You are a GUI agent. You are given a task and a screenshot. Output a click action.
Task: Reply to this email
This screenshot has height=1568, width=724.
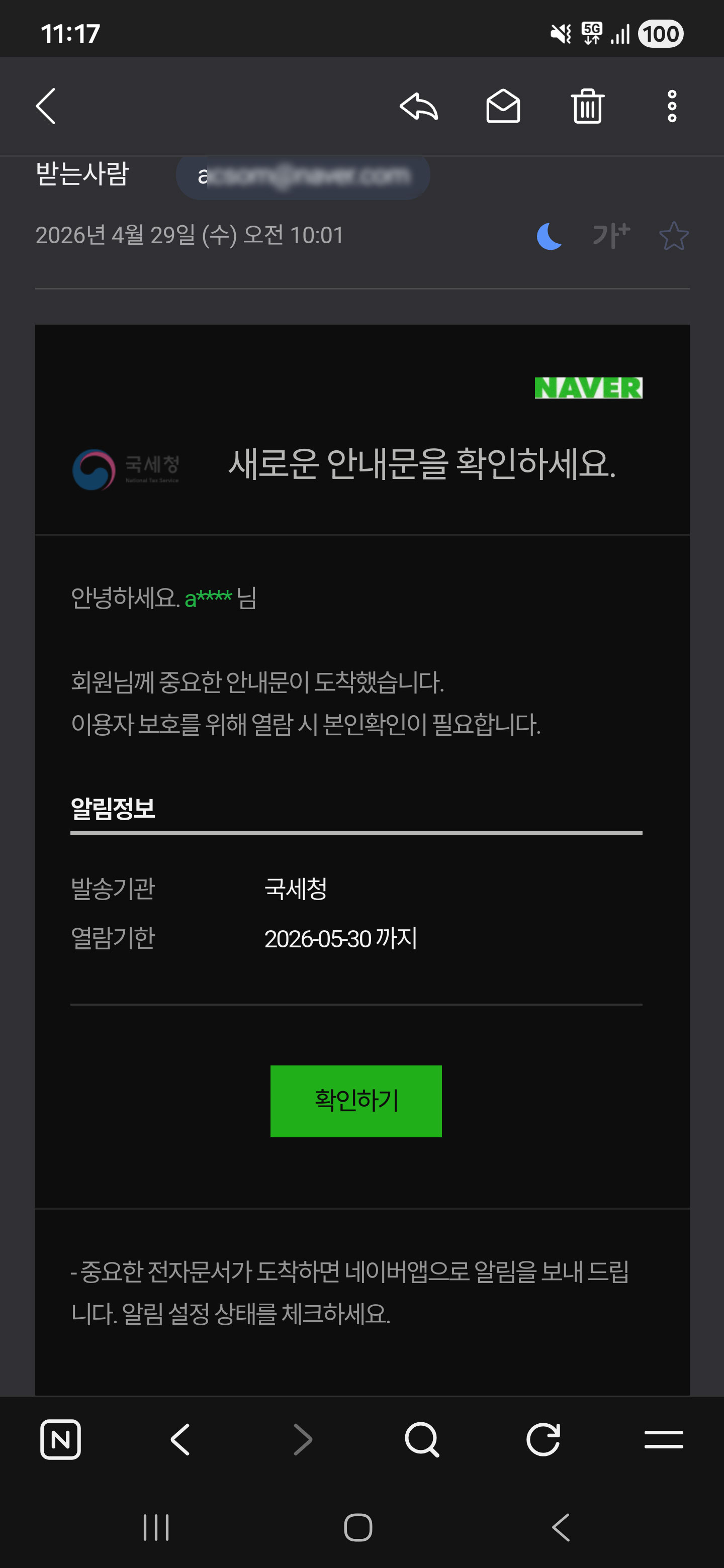[x=419, y=107]
